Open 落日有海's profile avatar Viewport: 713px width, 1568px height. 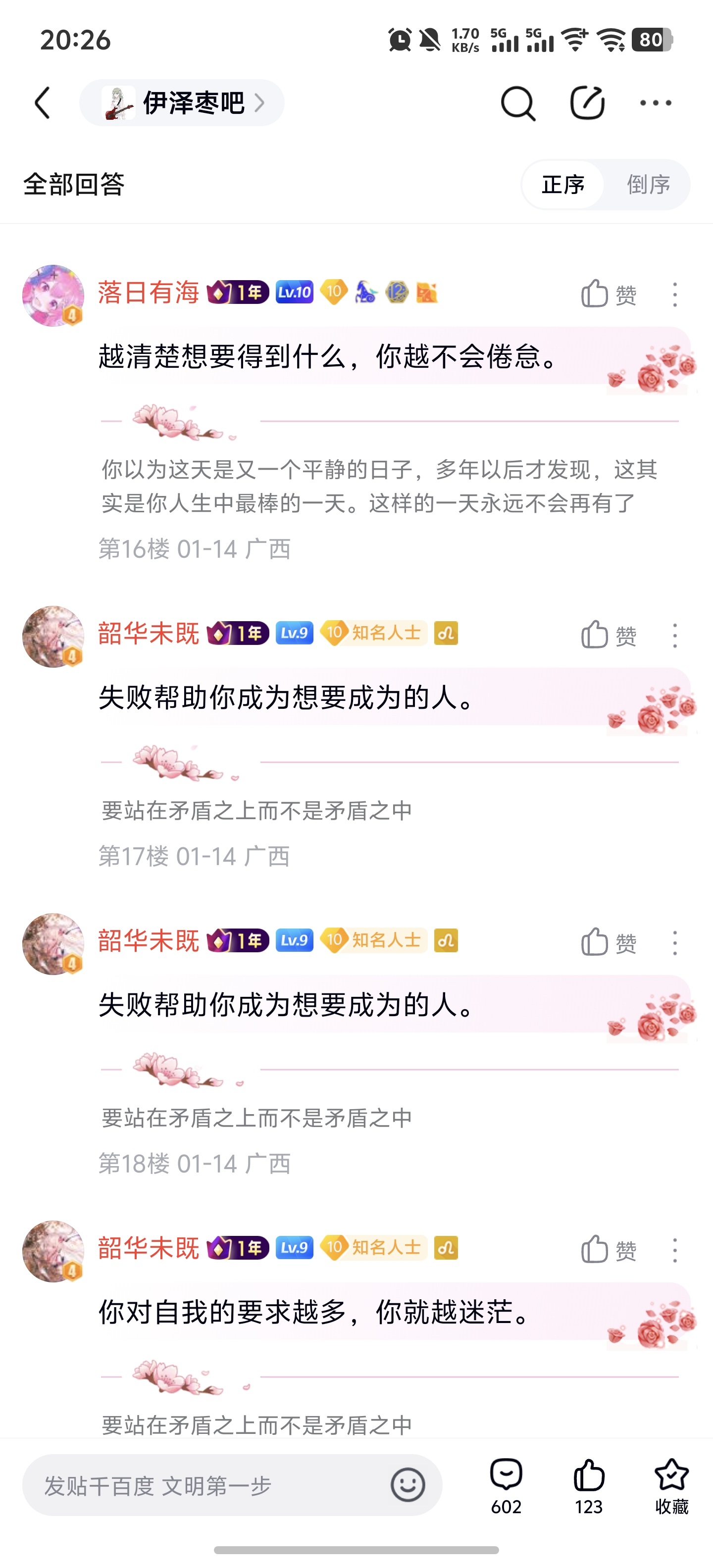point(53,295)
